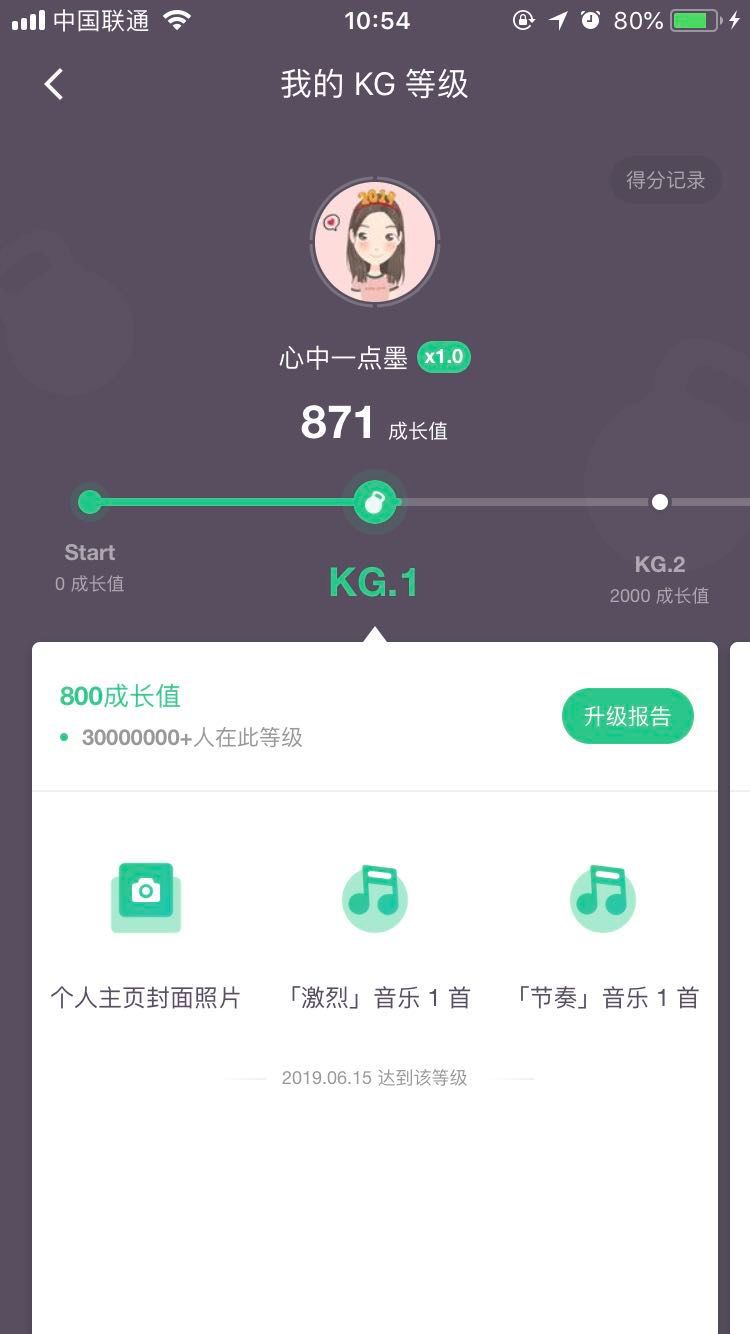
Task: Tap the green level progress bar
Action: (230, 501)
